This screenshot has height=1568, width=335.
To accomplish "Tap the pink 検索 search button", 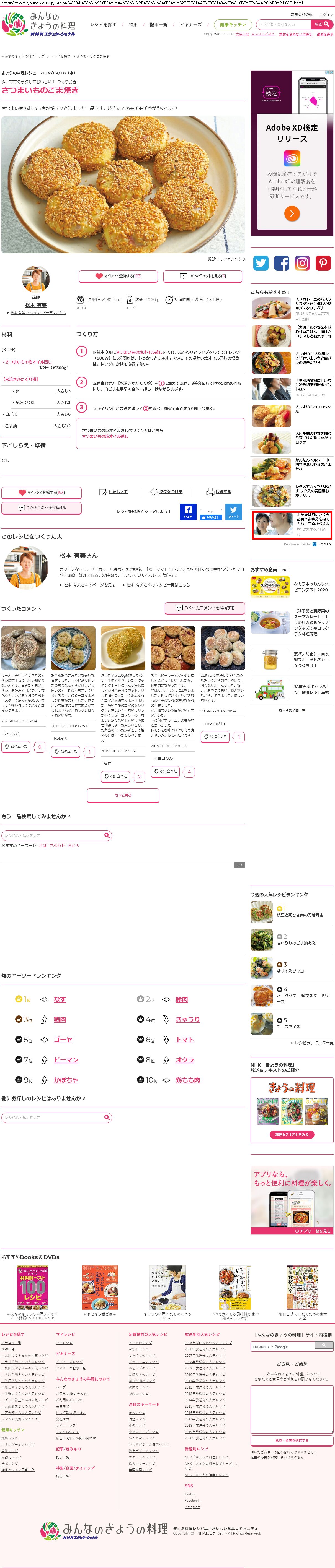I will click(322, 24).
